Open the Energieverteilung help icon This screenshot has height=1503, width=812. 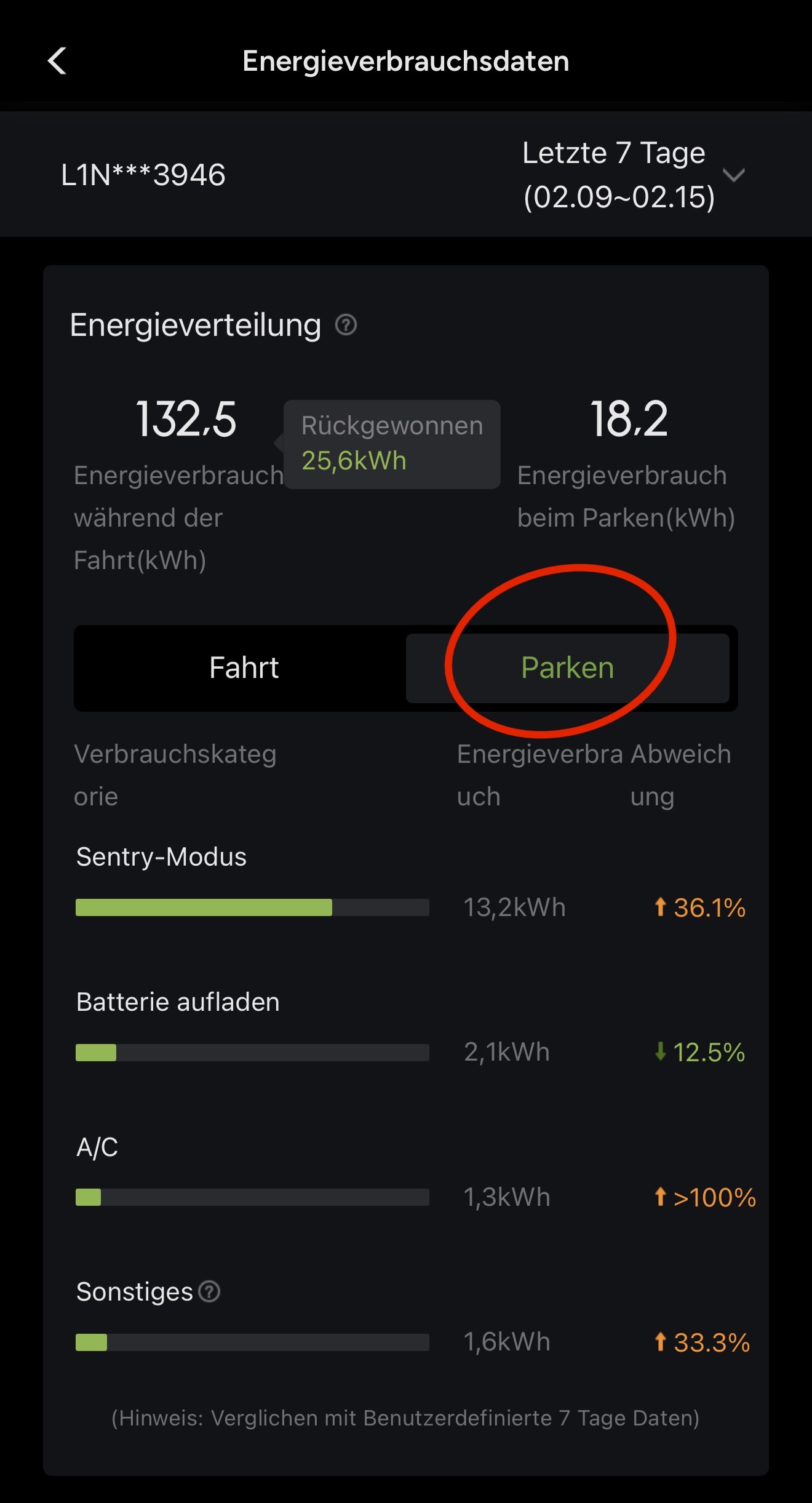tap(346, 325)
